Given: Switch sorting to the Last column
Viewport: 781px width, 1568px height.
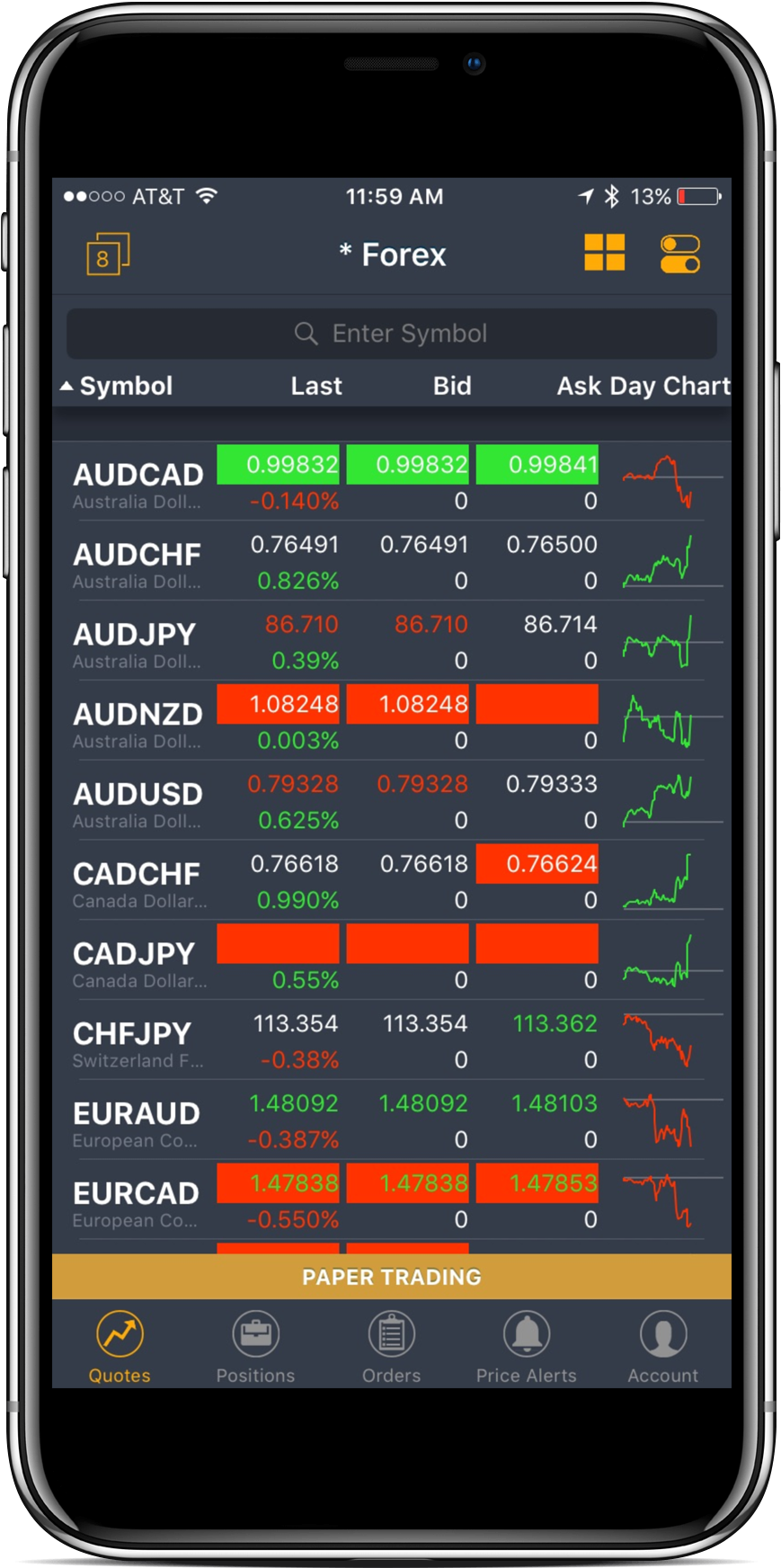Looking at the screenshot, I should pos(315,386).
